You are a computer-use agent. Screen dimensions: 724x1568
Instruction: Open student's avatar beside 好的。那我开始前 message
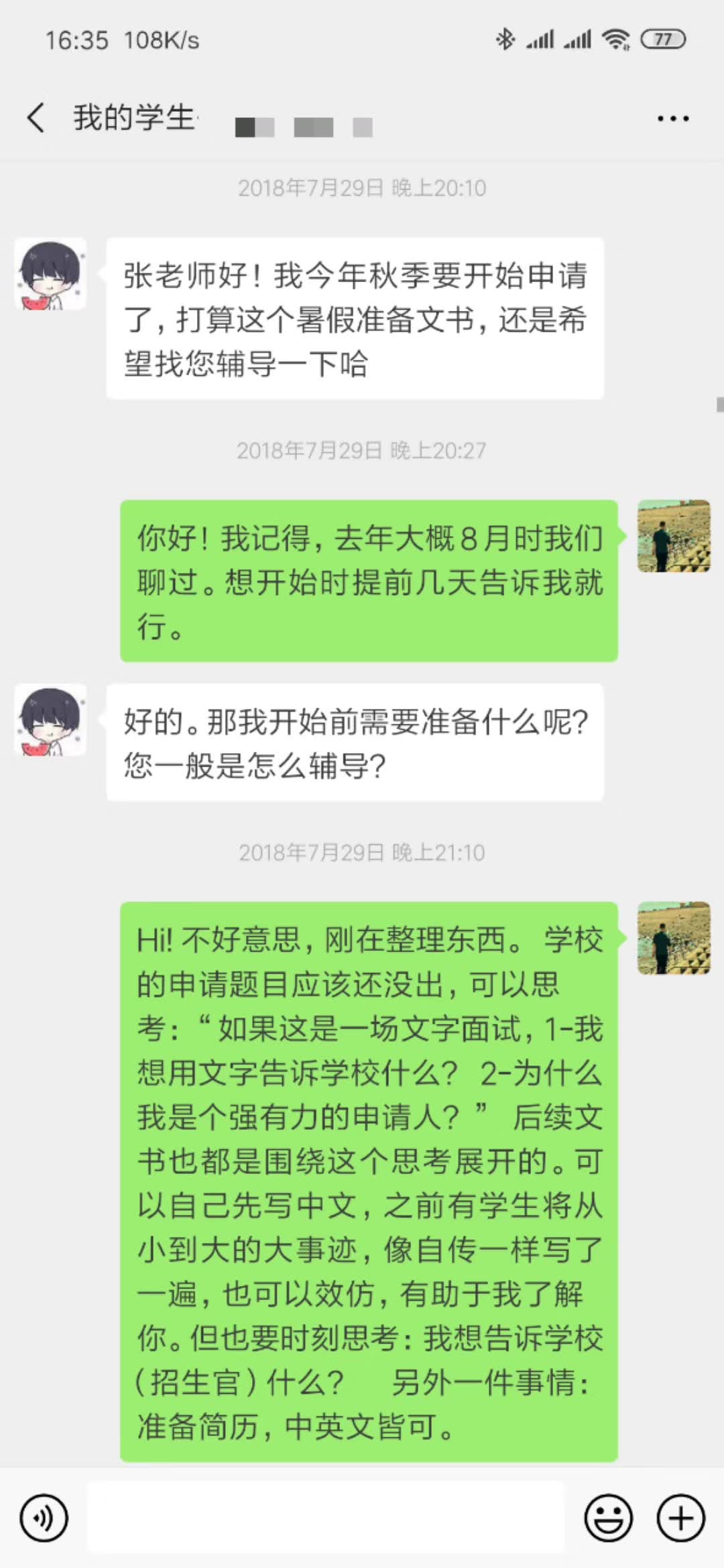pyautogui.click(x=51, y=720)
